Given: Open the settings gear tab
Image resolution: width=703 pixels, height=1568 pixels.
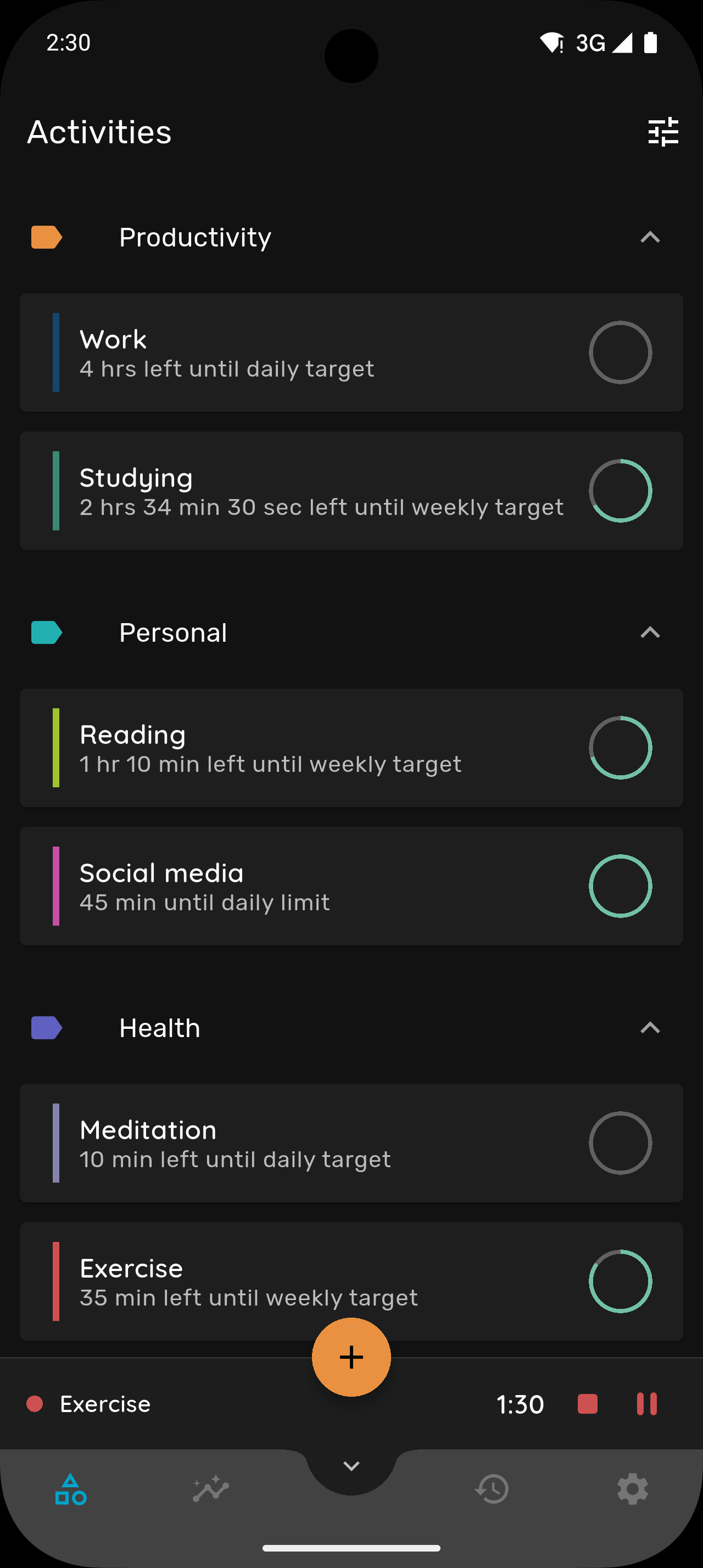Looking at the screenshot, I should click(x=632, y=1489).
